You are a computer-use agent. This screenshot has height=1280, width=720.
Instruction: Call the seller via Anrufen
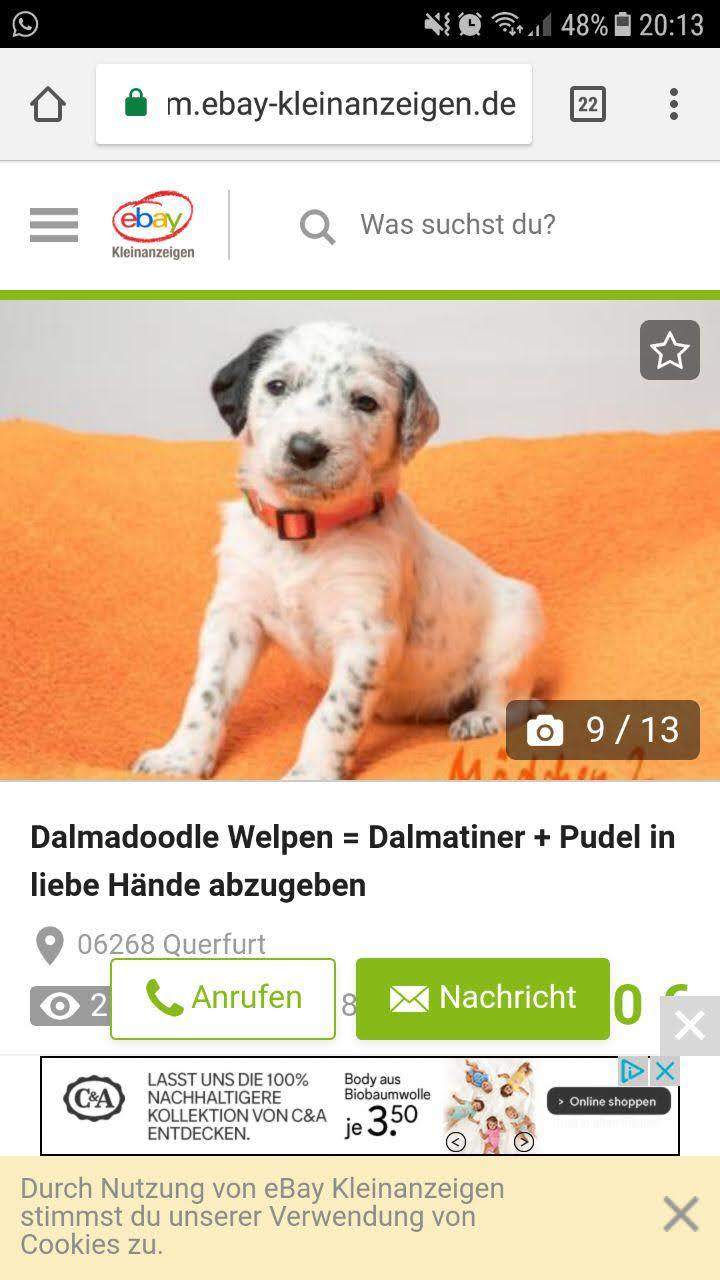[x=223, y=998]
